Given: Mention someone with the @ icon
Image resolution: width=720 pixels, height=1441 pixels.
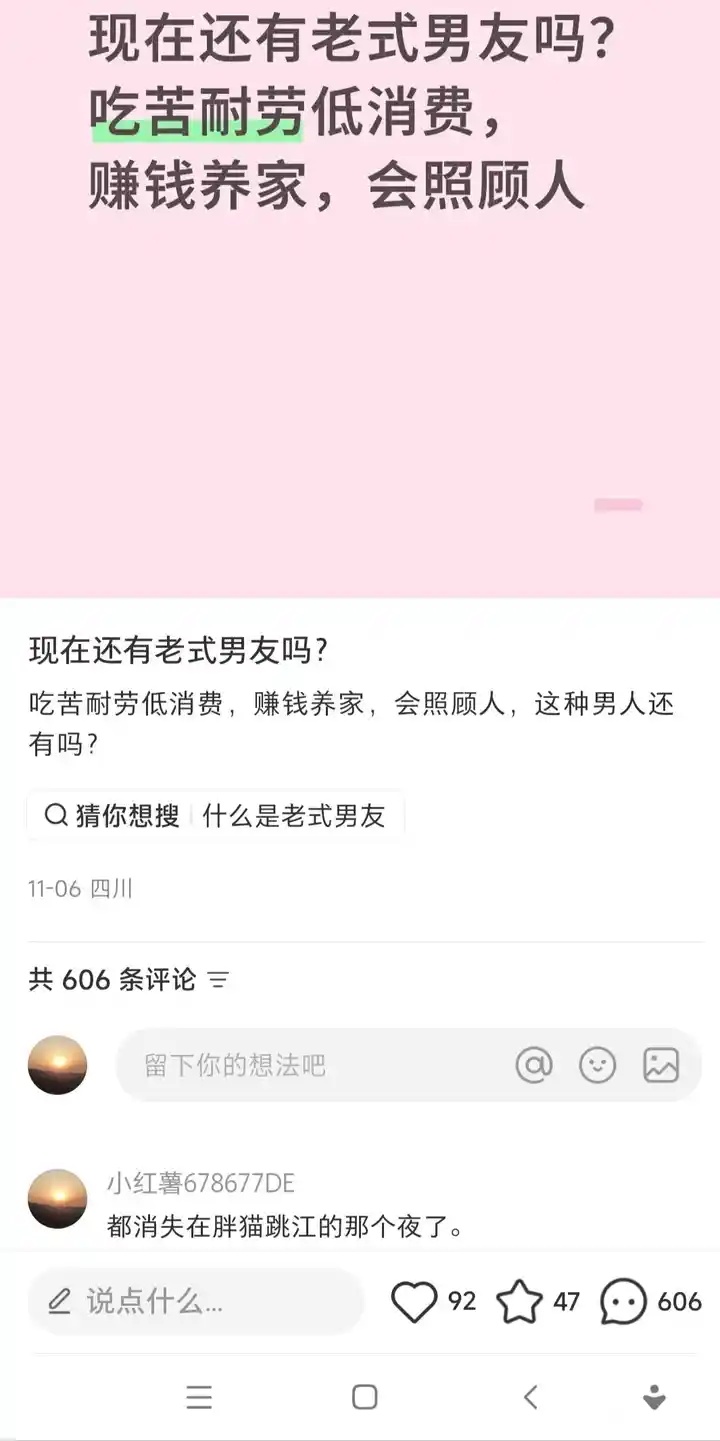Looking at the screenshot, I should coord(534,1065).
